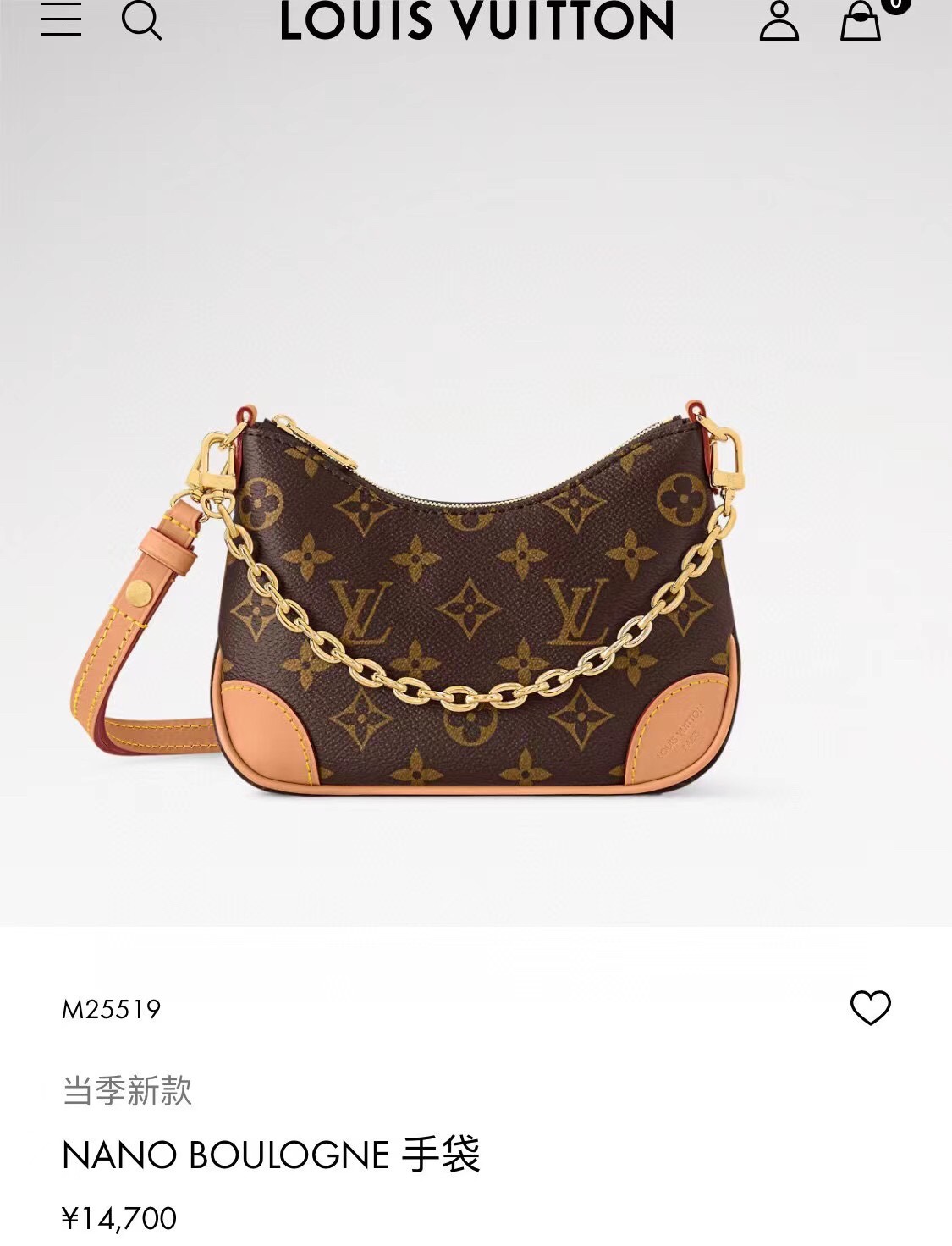Screen dimensions: 952x1246
Task: Open the account profile icon
Action: coord(779,20)
